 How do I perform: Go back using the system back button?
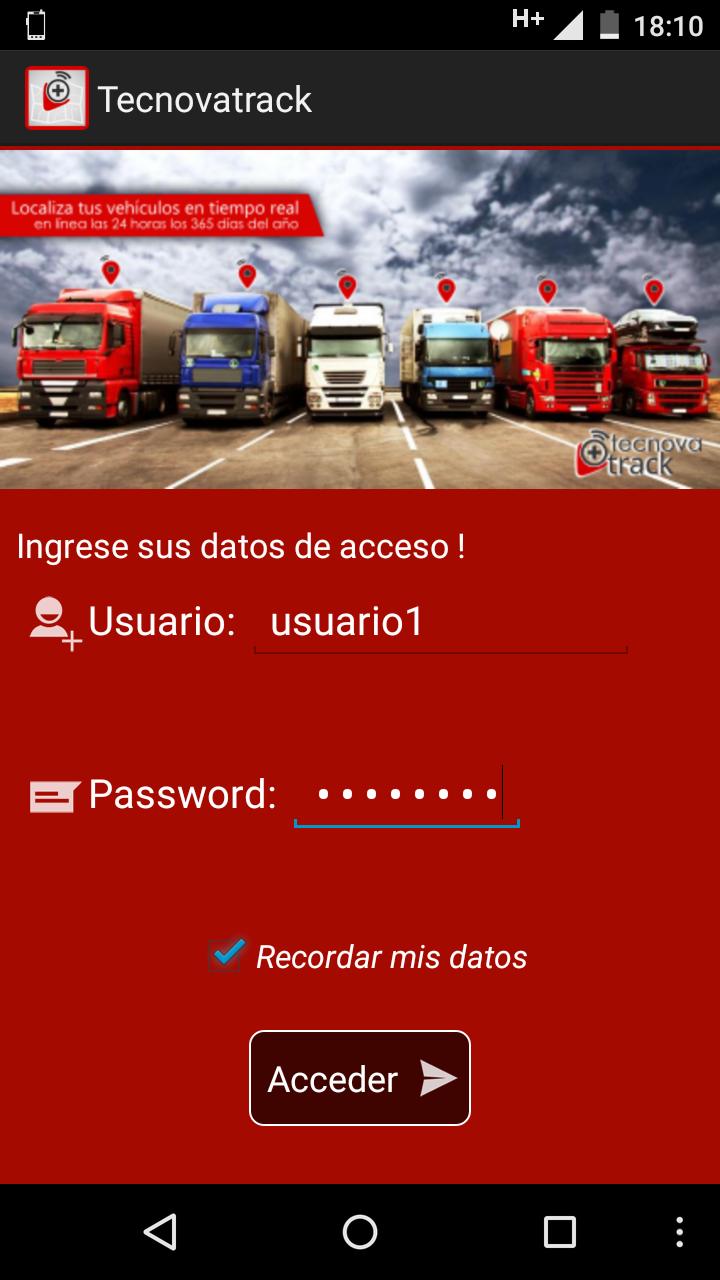[160, 1232]
